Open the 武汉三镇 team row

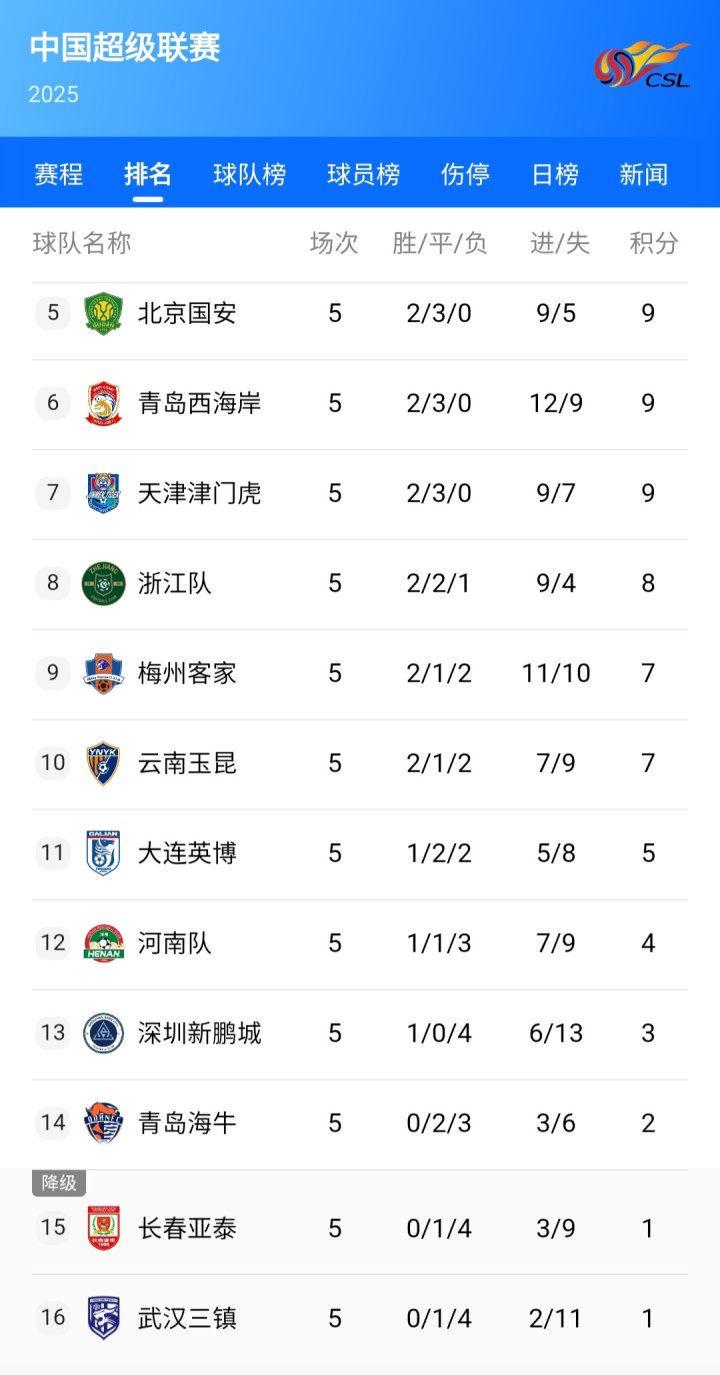click(x=360, y=1319)
